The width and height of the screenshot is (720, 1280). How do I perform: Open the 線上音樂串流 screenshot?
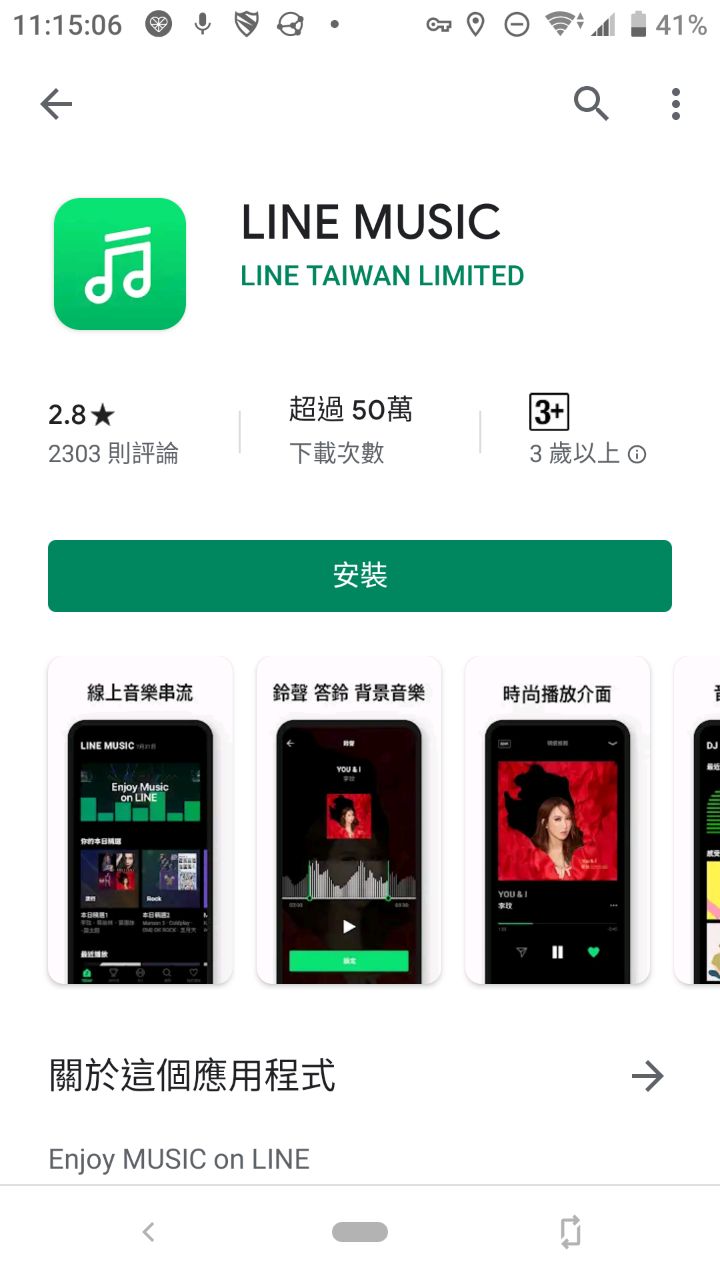pyautogui.click(x=140, y=820)
